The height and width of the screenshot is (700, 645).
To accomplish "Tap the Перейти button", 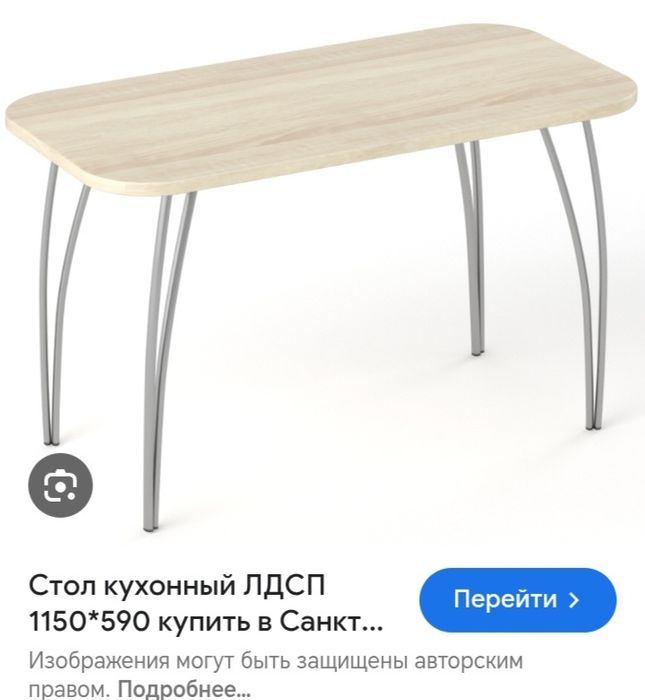I will tap(516, 600).
